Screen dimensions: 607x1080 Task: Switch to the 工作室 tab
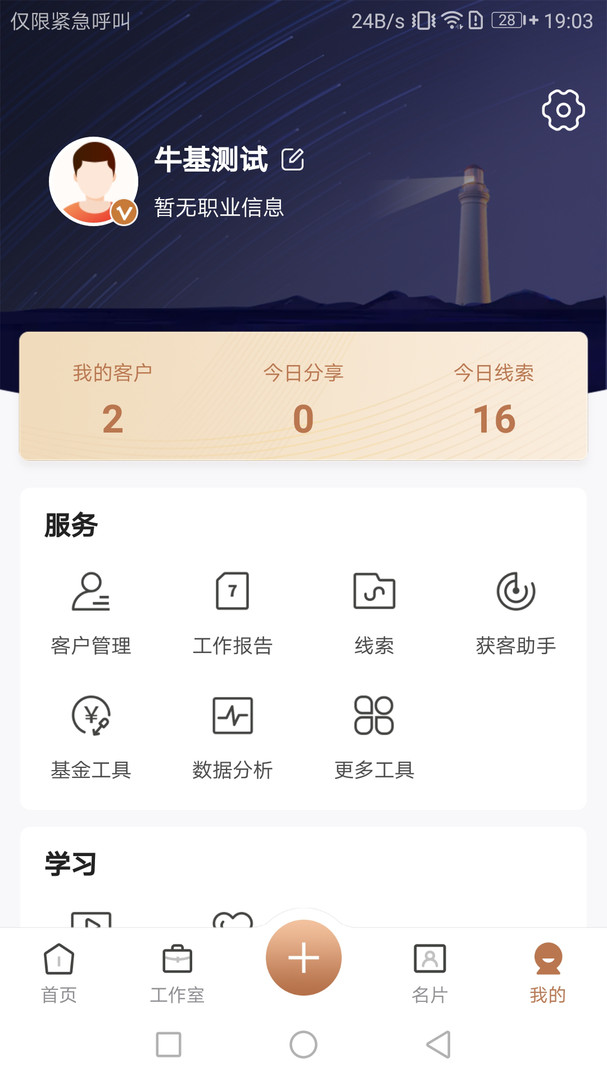177,973
